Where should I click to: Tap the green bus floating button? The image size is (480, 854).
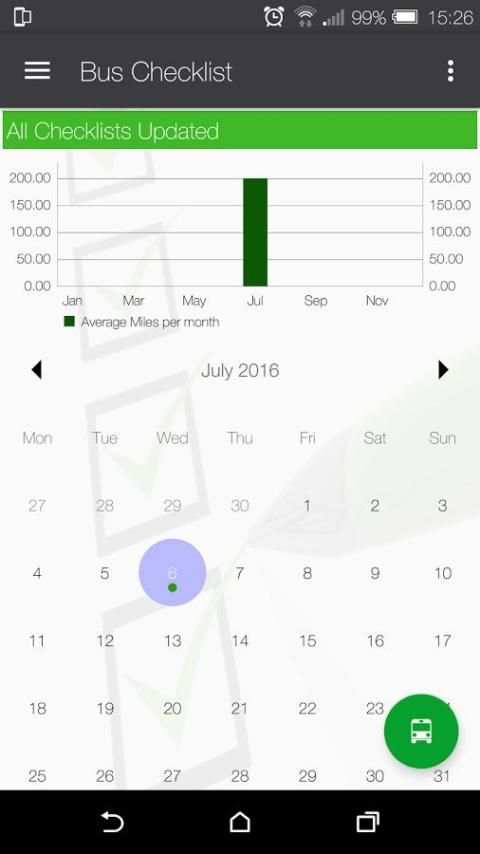point(421,731)
